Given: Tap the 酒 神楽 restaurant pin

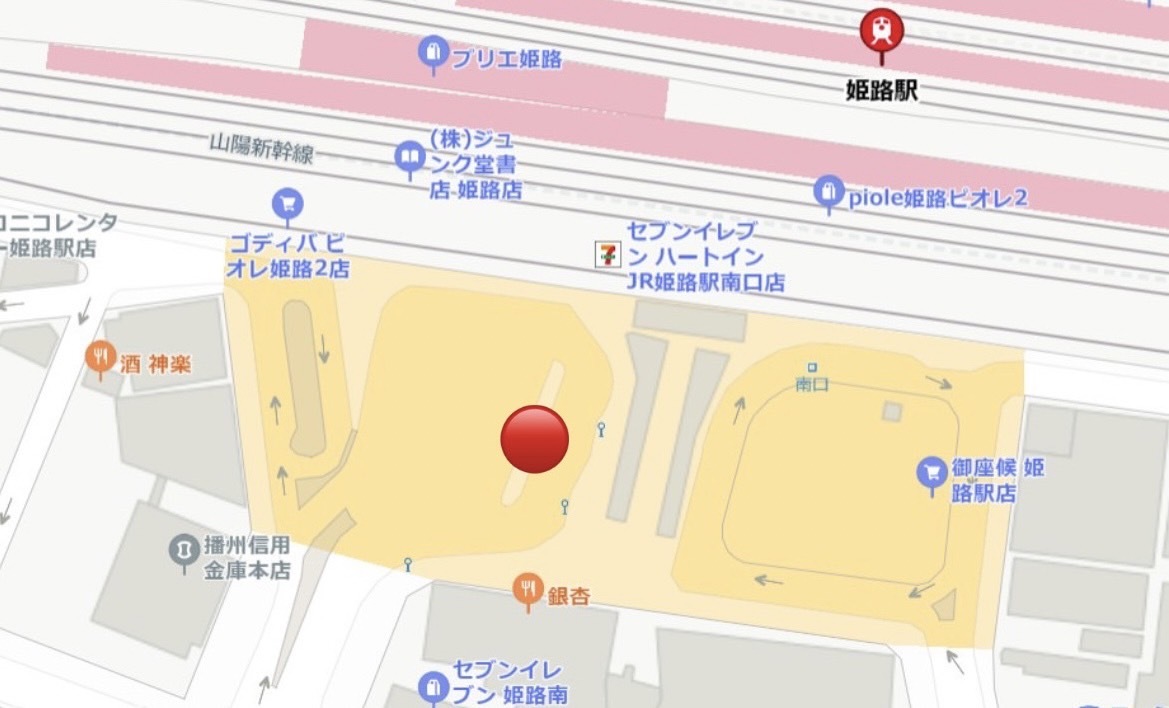Looking at the screenshot, I should click(x=100, y=358).
